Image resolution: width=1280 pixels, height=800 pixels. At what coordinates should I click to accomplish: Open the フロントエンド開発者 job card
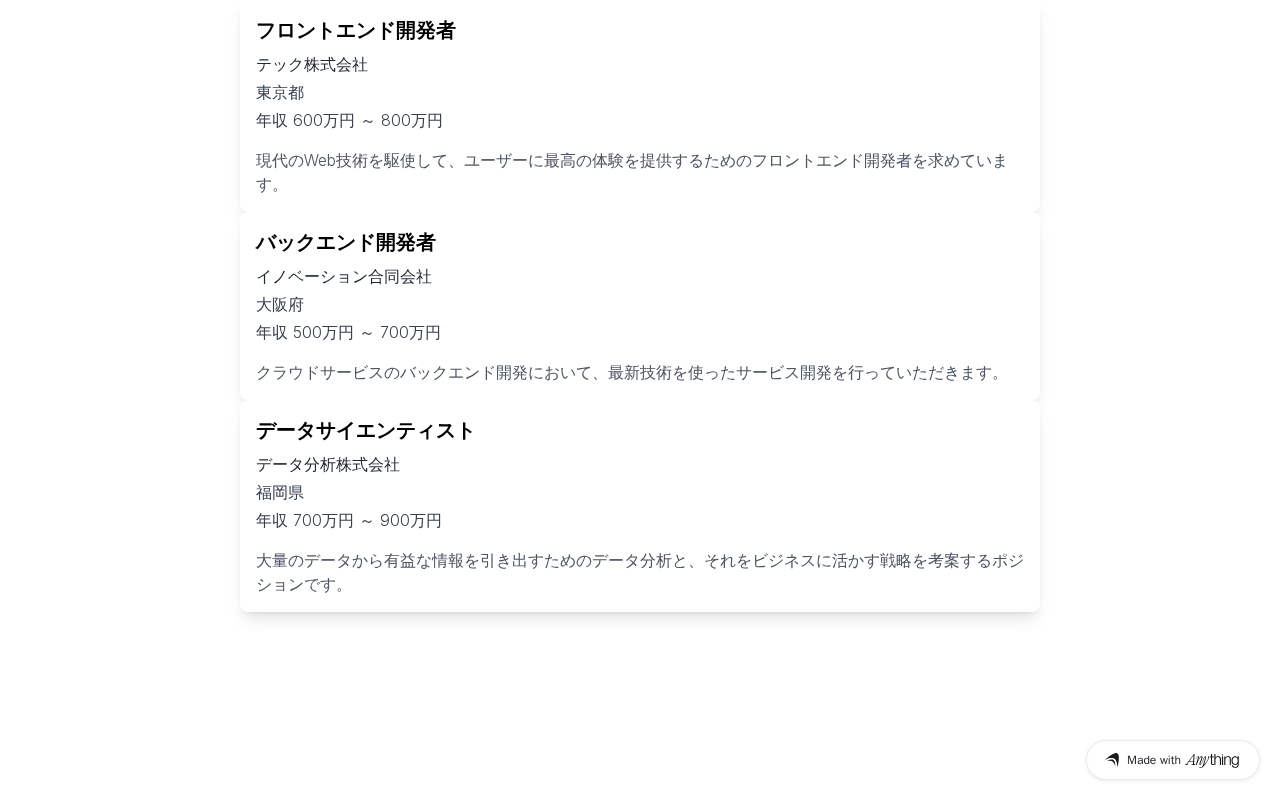pos(640,107)
